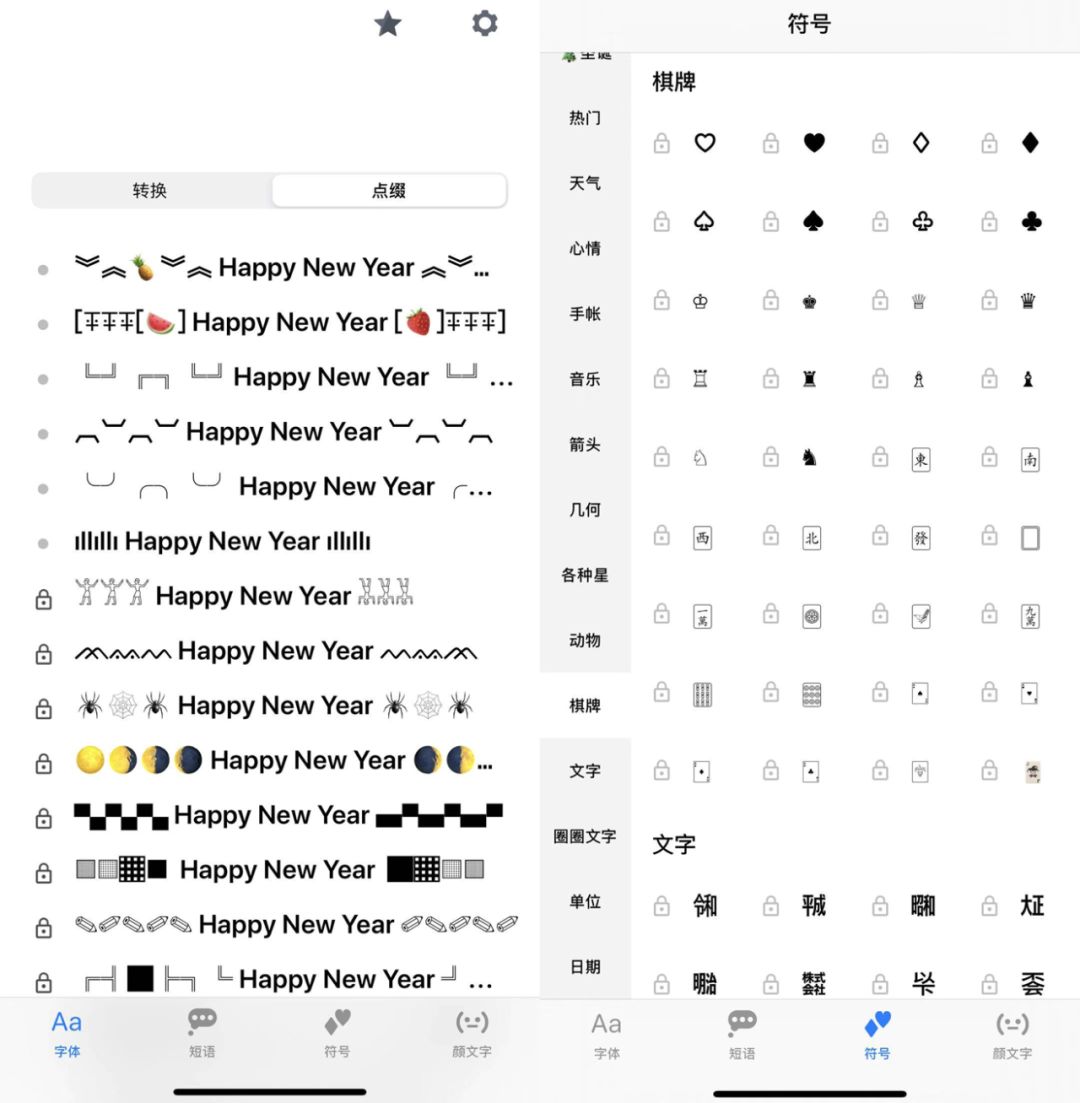Open the 日期 symbol category
The width and height of the screenshot is (1080, 1103).
(x=585, y=967)
